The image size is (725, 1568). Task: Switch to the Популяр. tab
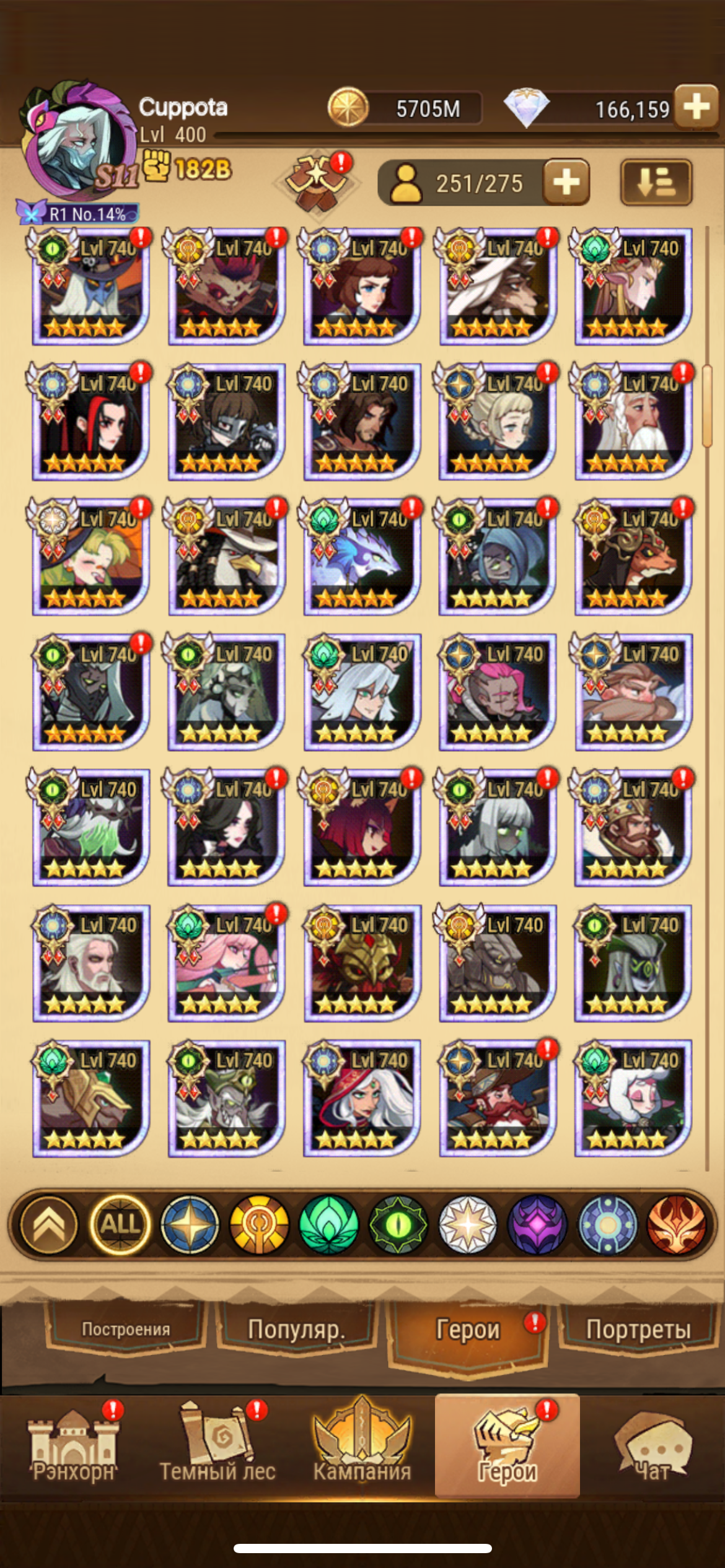tap(296, 1328)
